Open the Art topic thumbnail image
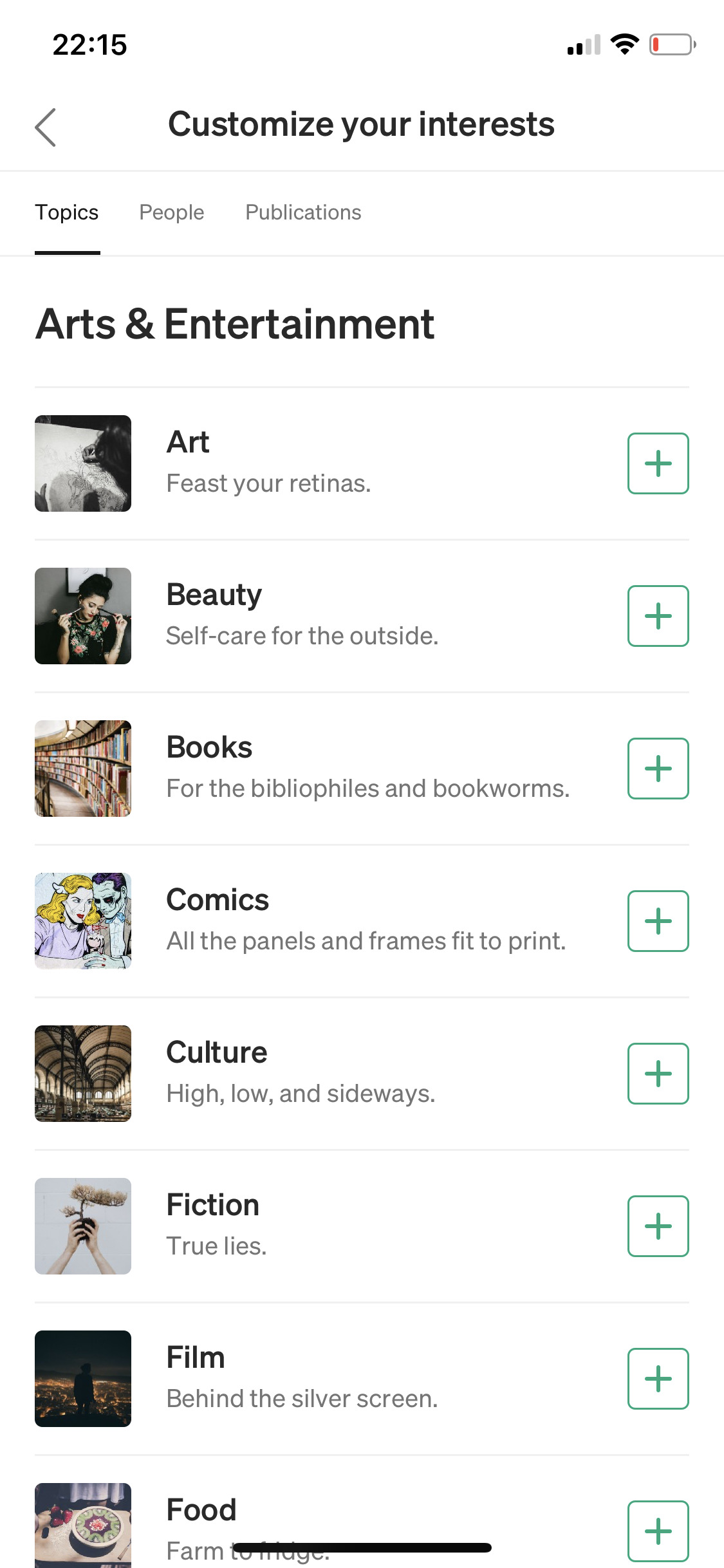724x1568 pixels. tap(82, 463)
